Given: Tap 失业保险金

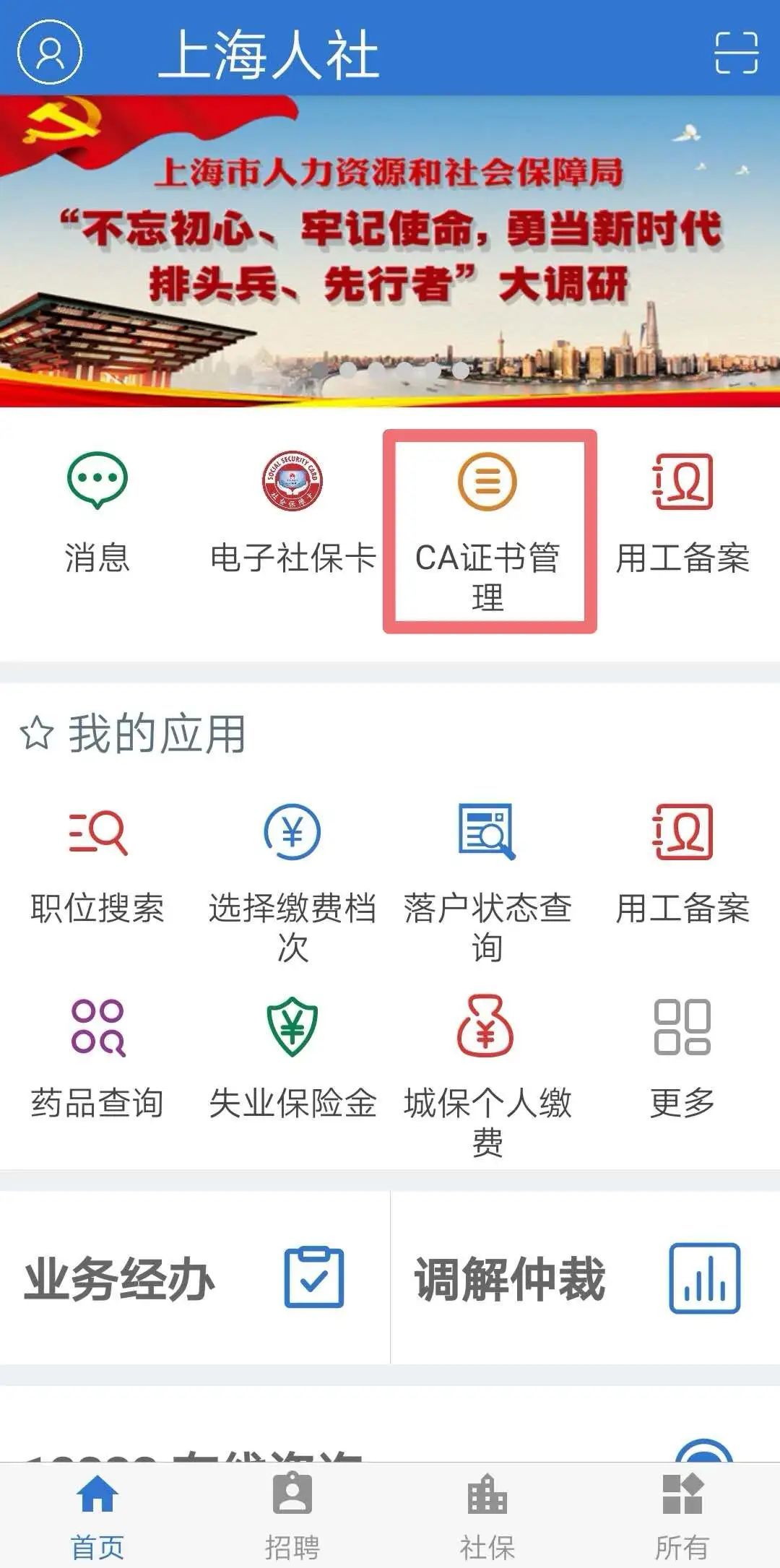Looking at the screenshot, I should 292,1058.
